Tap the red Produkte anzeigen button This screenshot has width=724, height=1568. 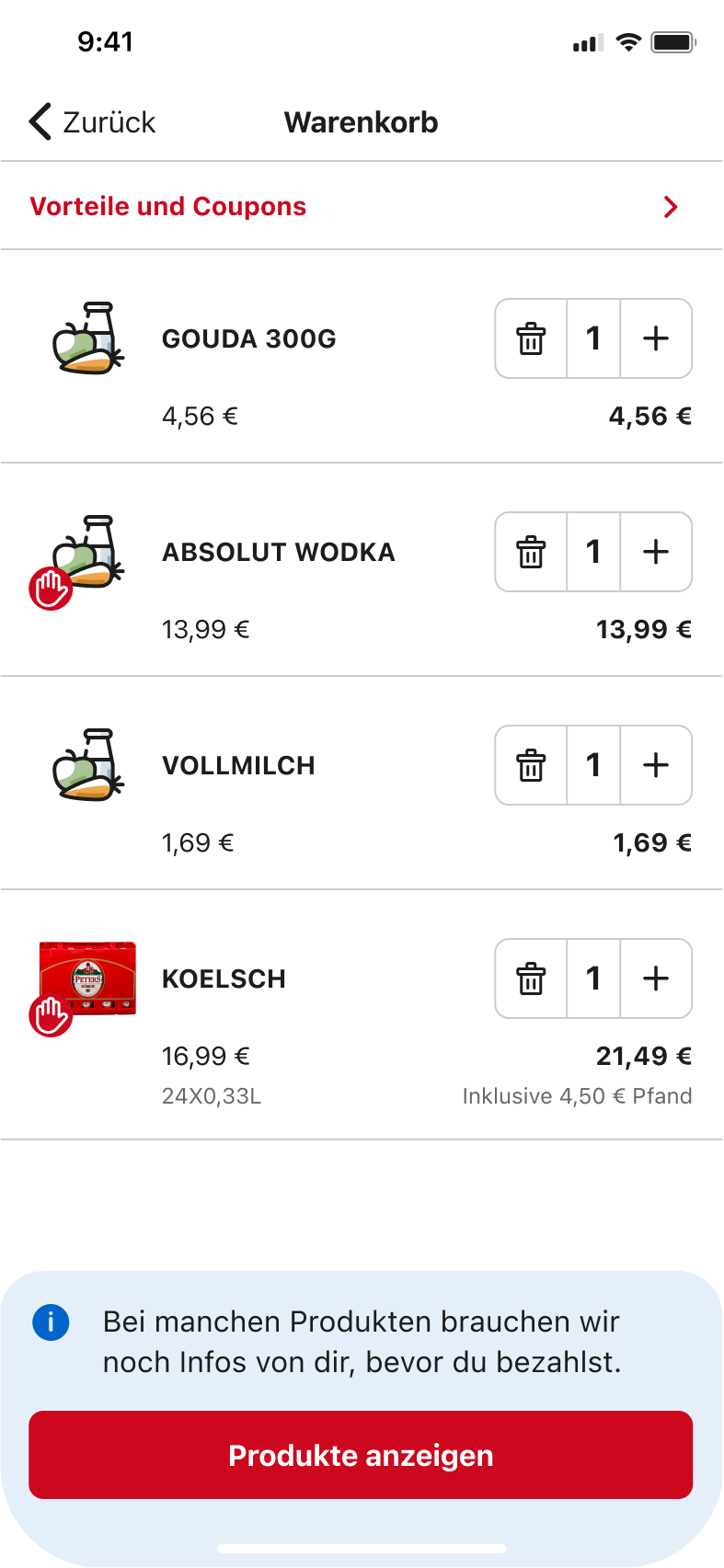pos(362,1454)
